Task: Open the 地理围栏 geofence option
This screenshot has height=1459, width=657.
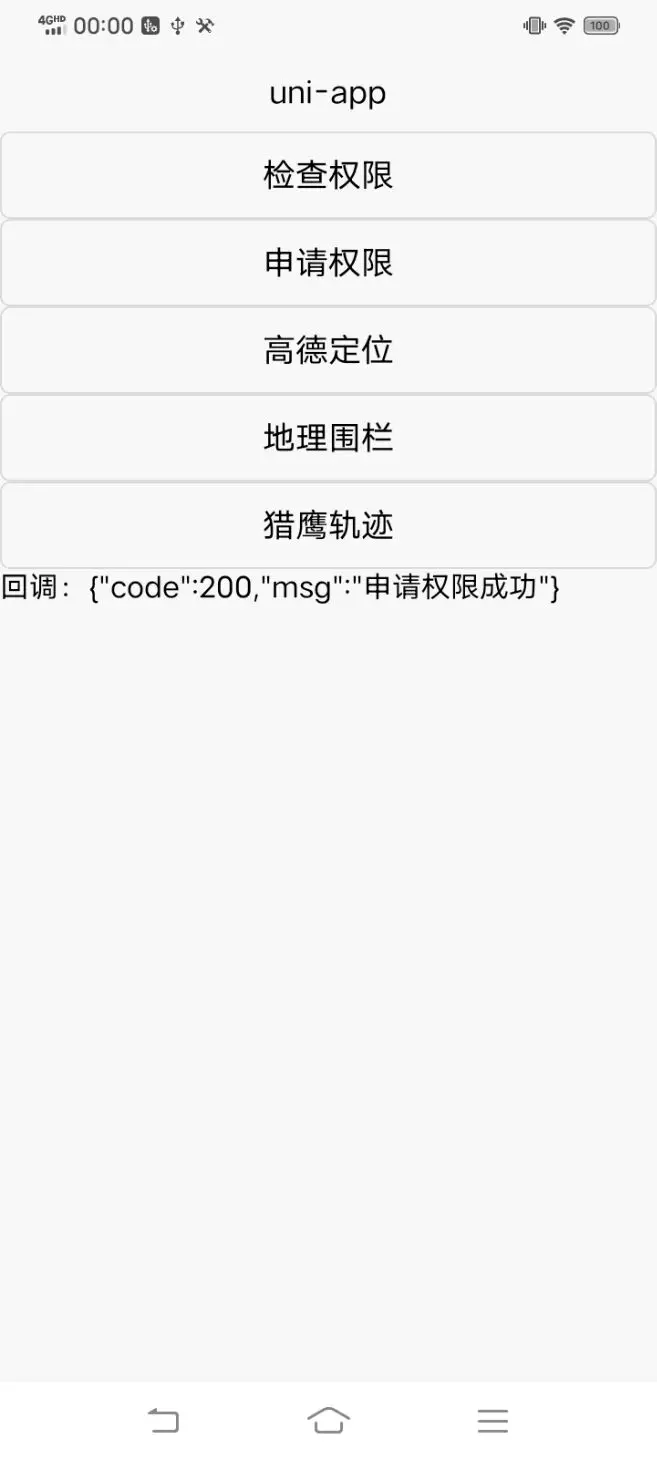Action: 328,438
